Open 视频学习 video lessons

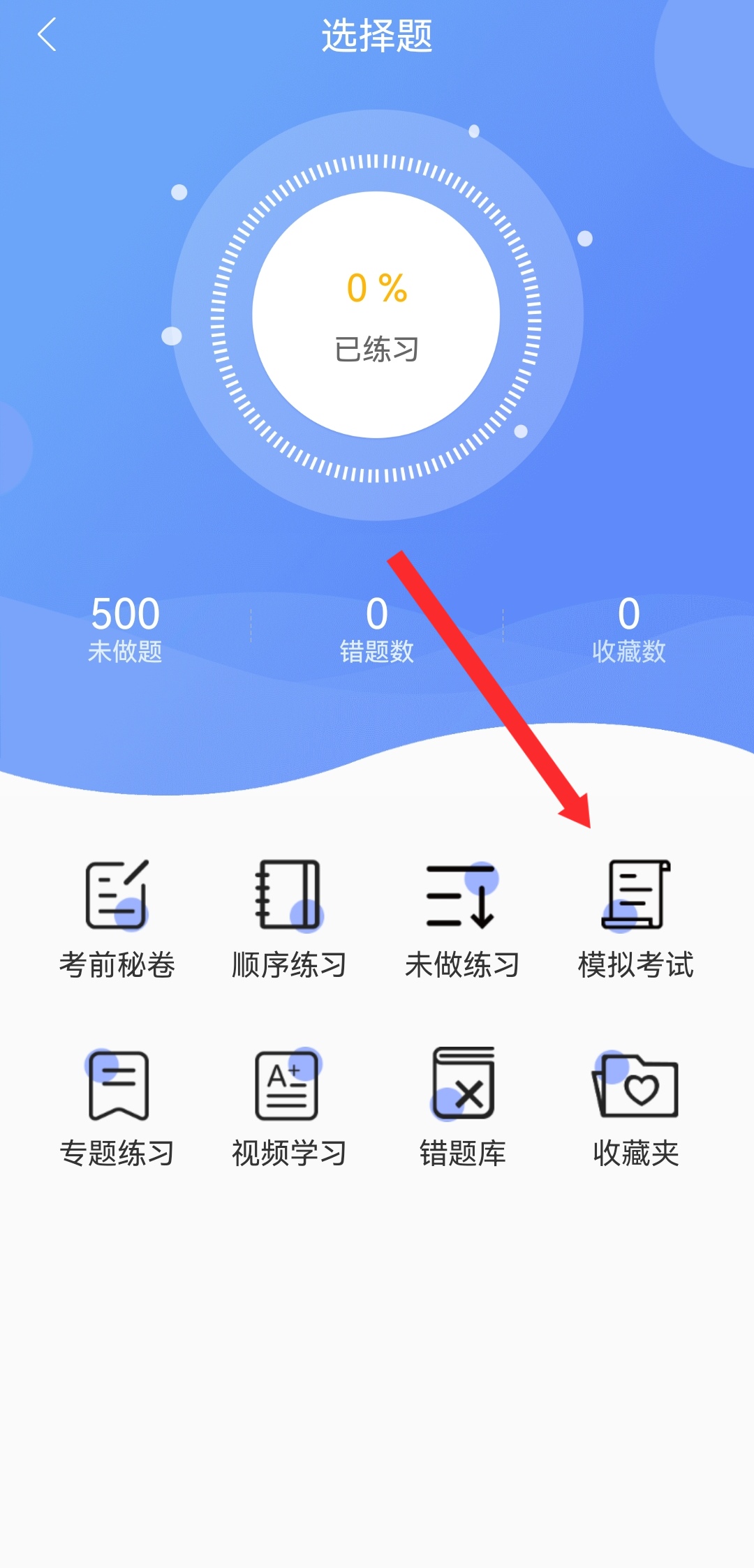(289, 1106)
